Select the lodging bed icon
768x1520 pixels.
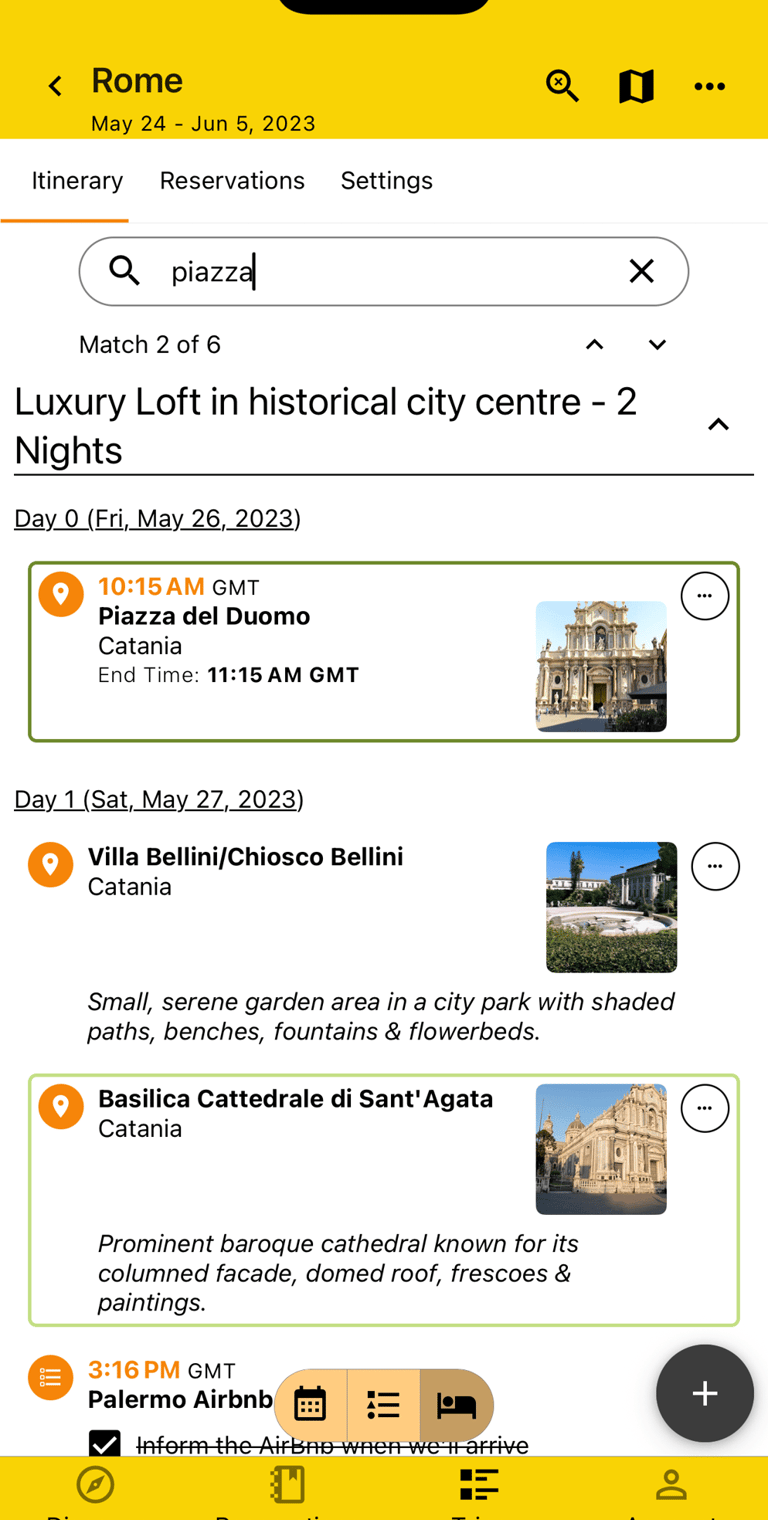point(457,1404)
